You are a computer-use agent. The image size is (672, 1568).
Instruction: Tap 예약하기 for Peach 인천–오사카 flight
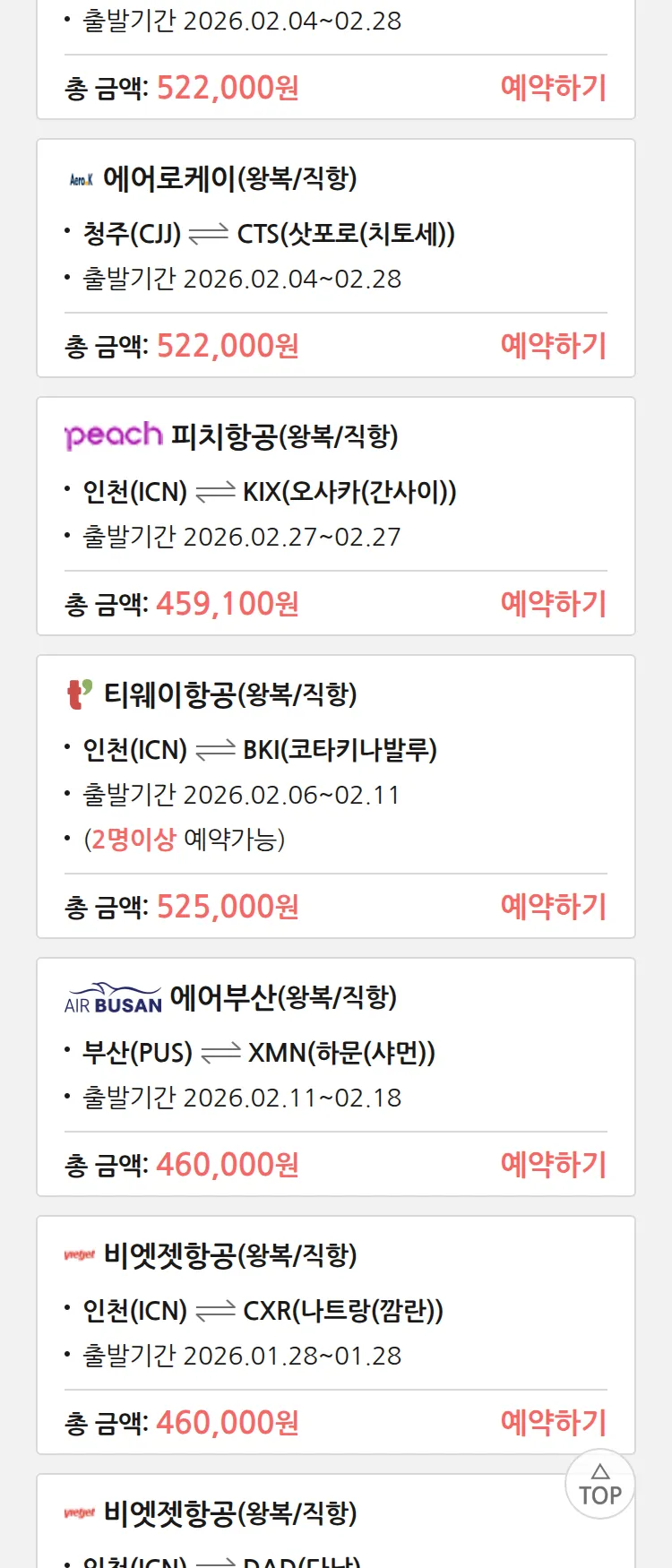click(x=553, y=604)
